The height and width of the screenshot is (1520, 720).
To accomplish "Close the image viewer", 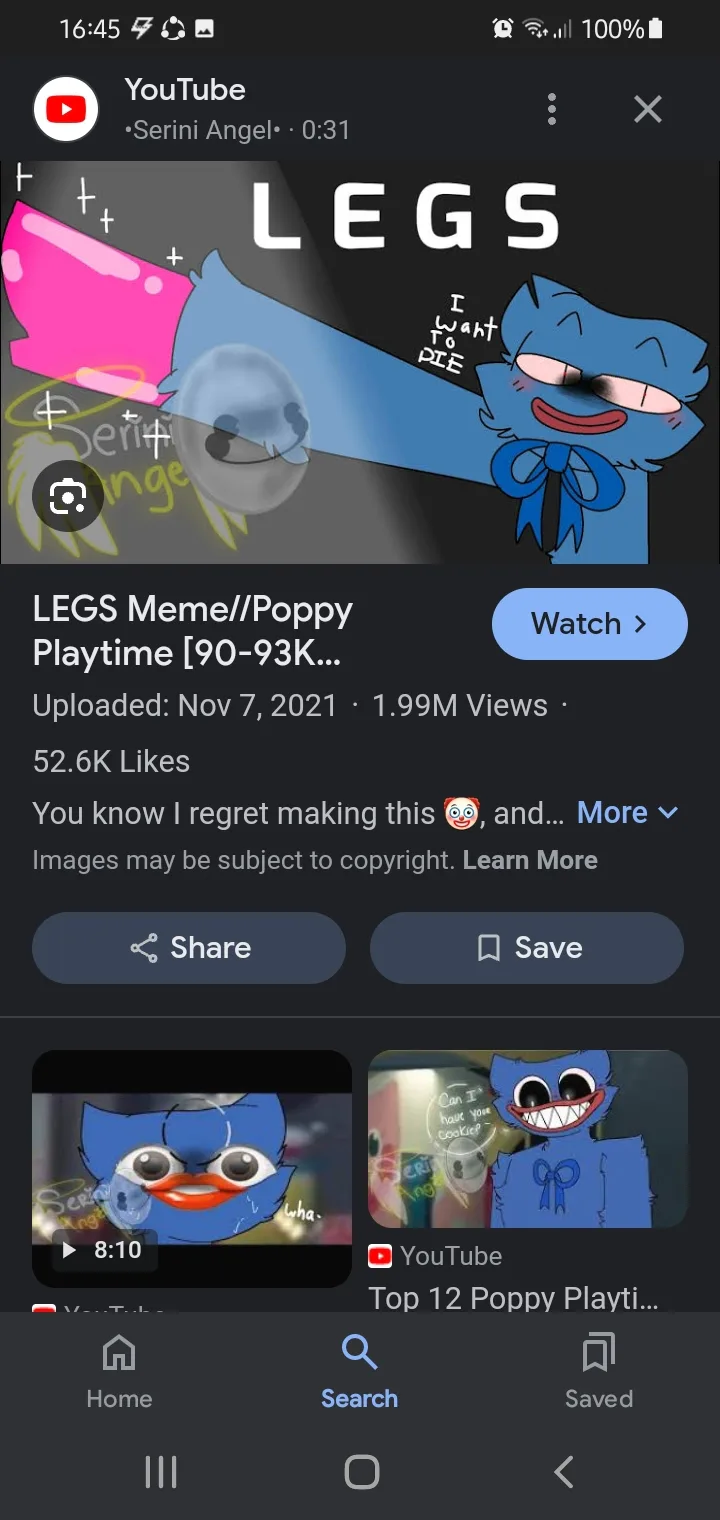I will pyautogui.click(x=648, y=109).
